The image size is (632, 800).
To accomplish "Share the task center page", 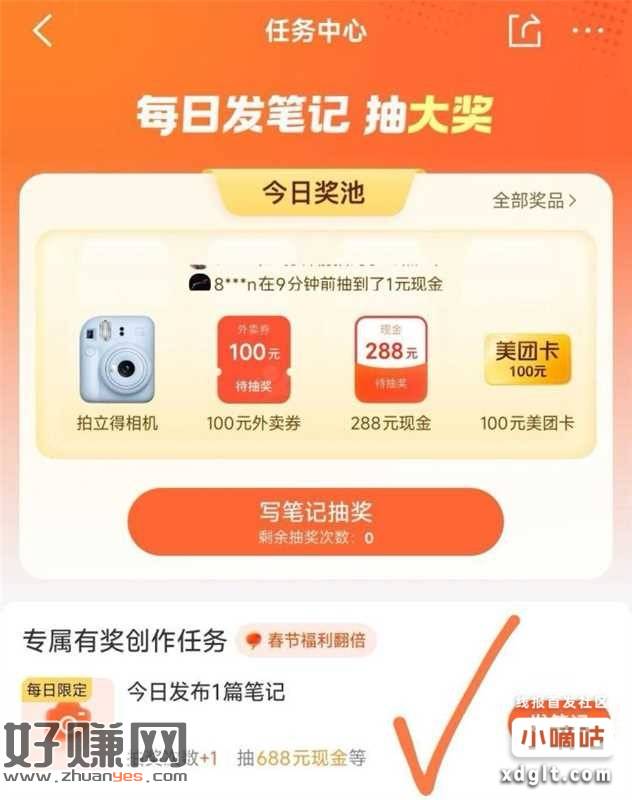I will pos(524,31).
